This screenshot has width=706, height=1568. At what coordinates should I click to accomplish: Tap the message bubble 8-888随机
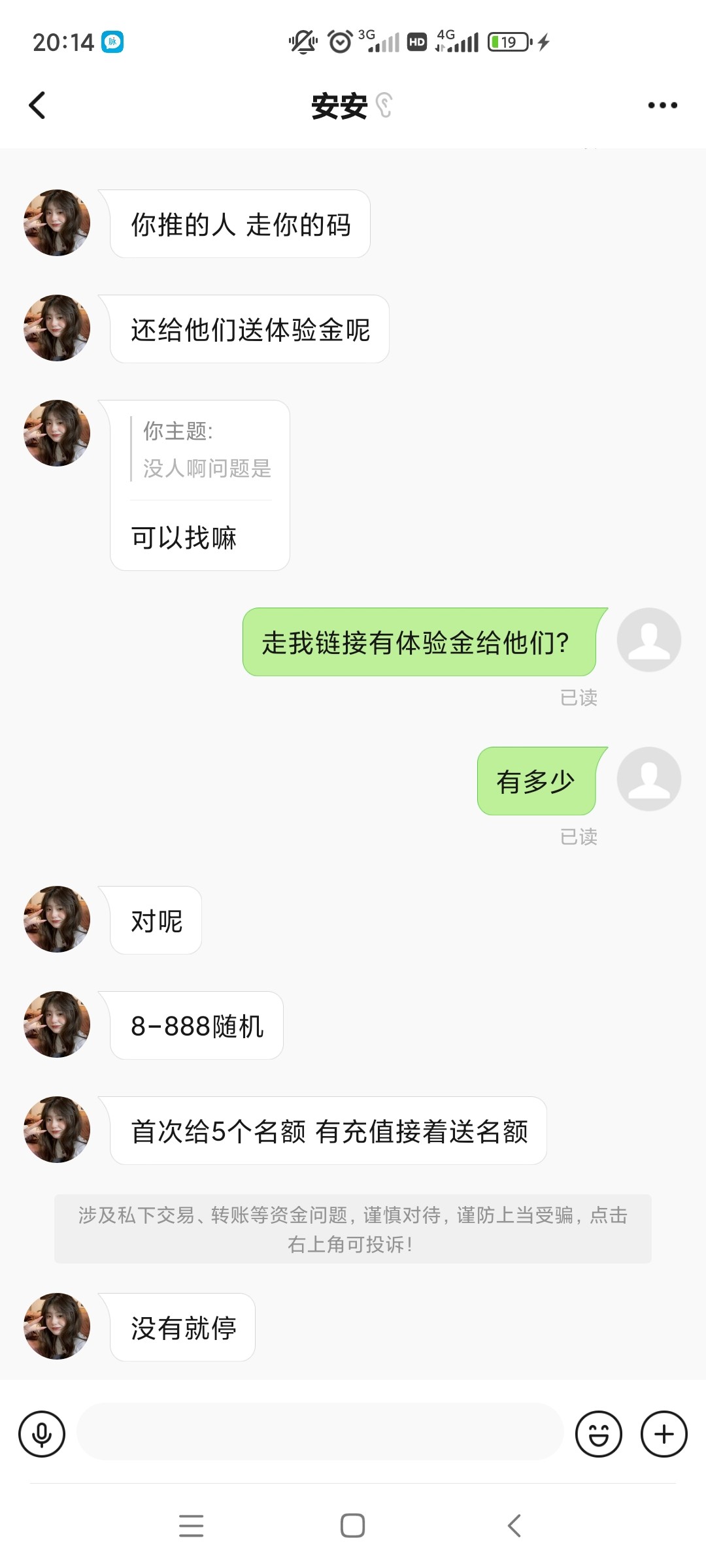(195, 1026)
